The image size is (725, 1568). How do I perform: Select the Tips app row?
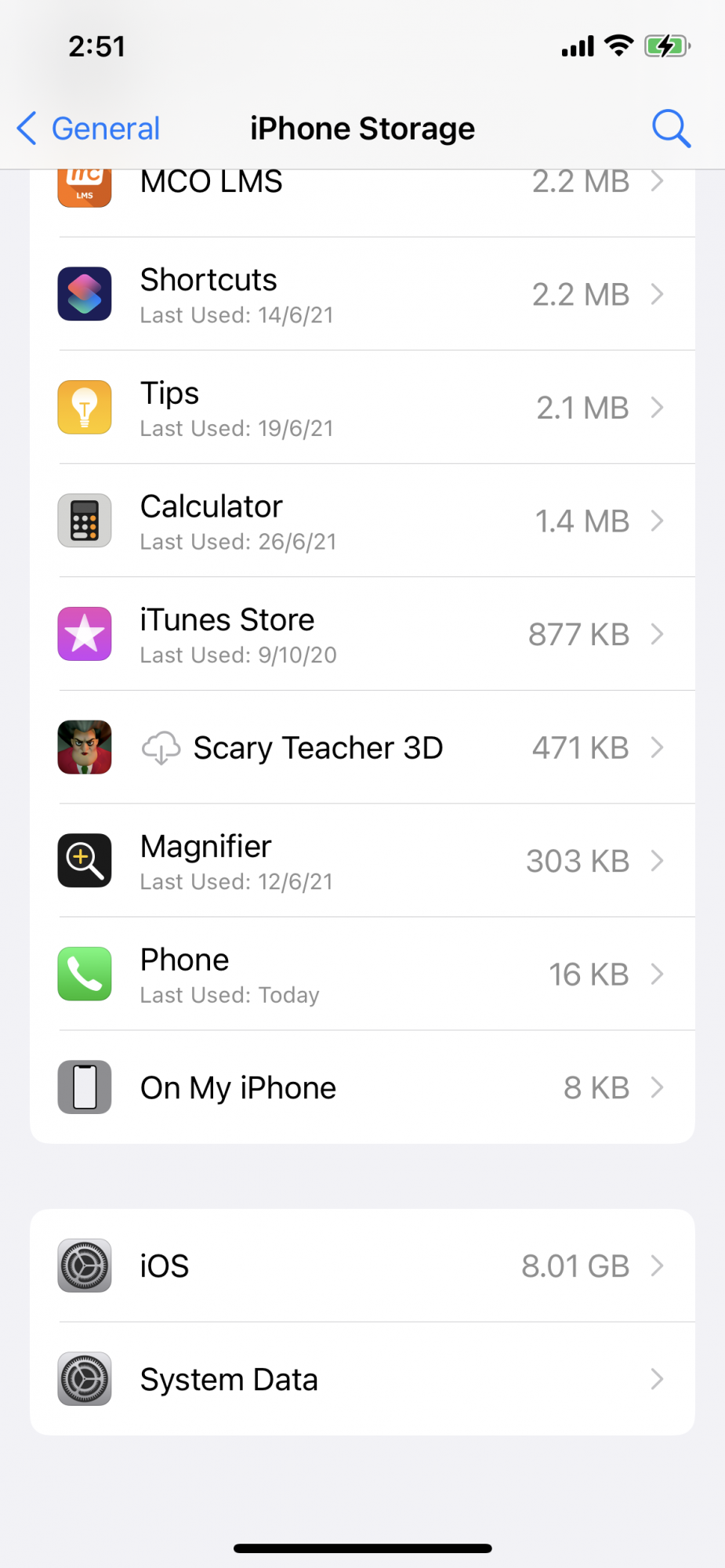pos(362,408)
